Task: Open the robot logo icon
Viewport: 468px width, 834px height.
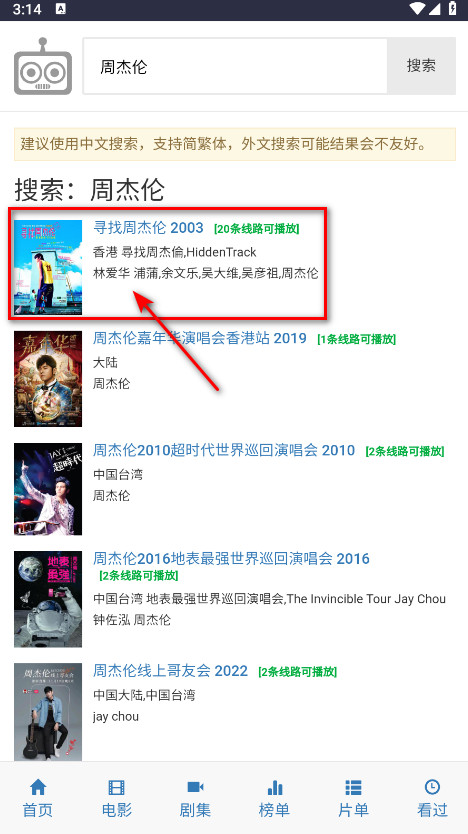Action: pos(43,66)
